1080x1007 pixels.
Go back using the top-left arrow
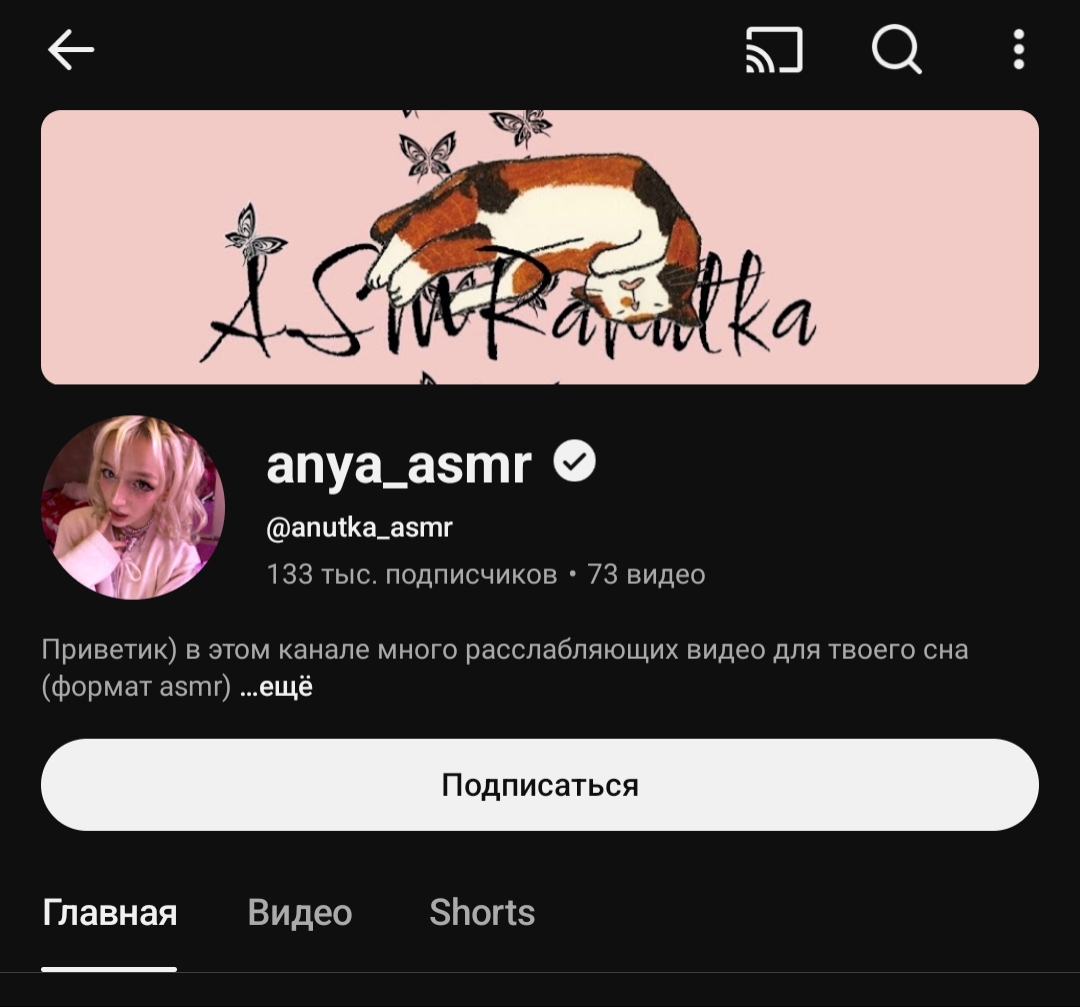tap(70, 50)
